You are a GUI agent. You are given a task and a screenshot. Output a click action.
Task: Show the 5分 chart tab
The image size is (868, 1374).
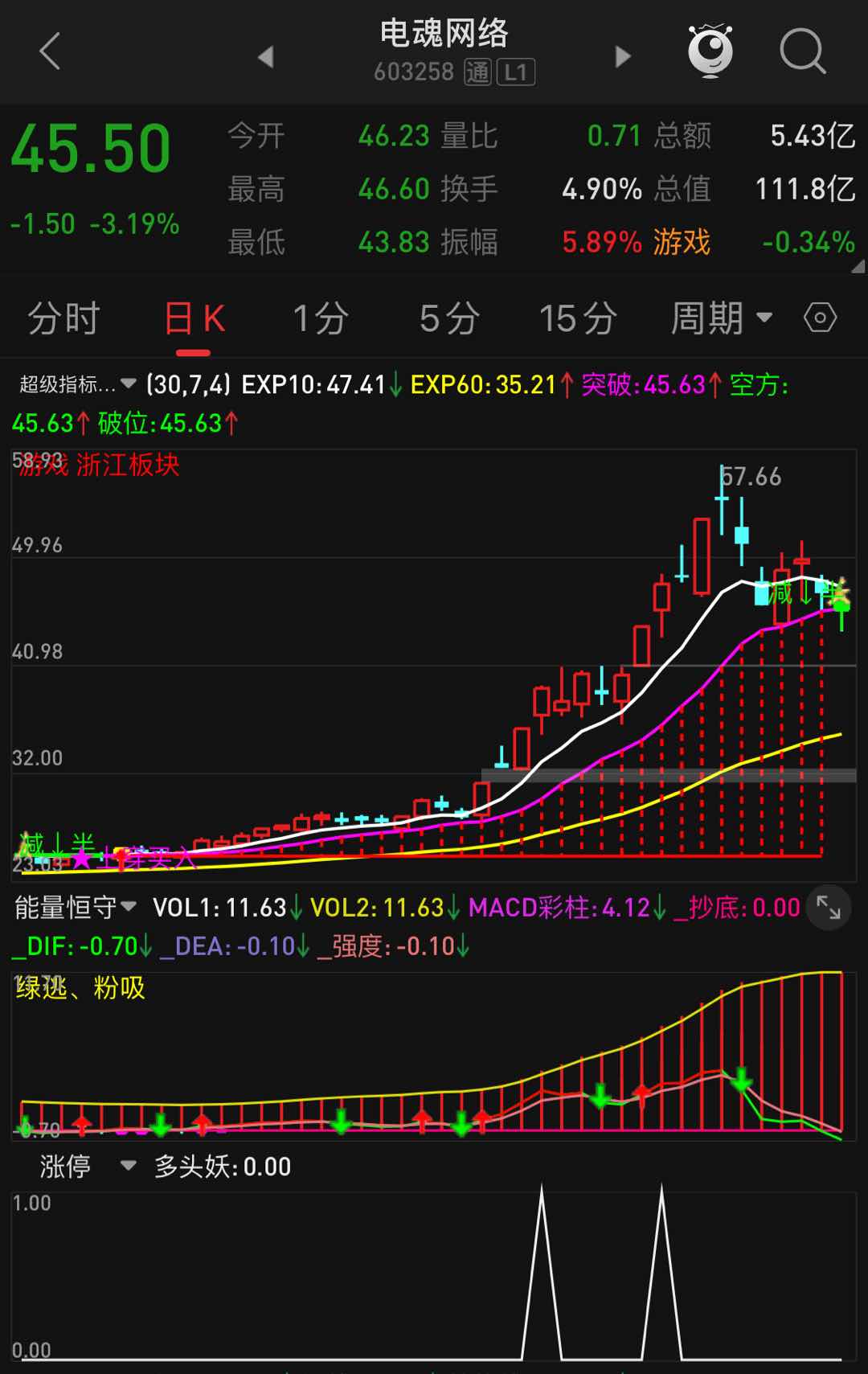click(449, 318)
